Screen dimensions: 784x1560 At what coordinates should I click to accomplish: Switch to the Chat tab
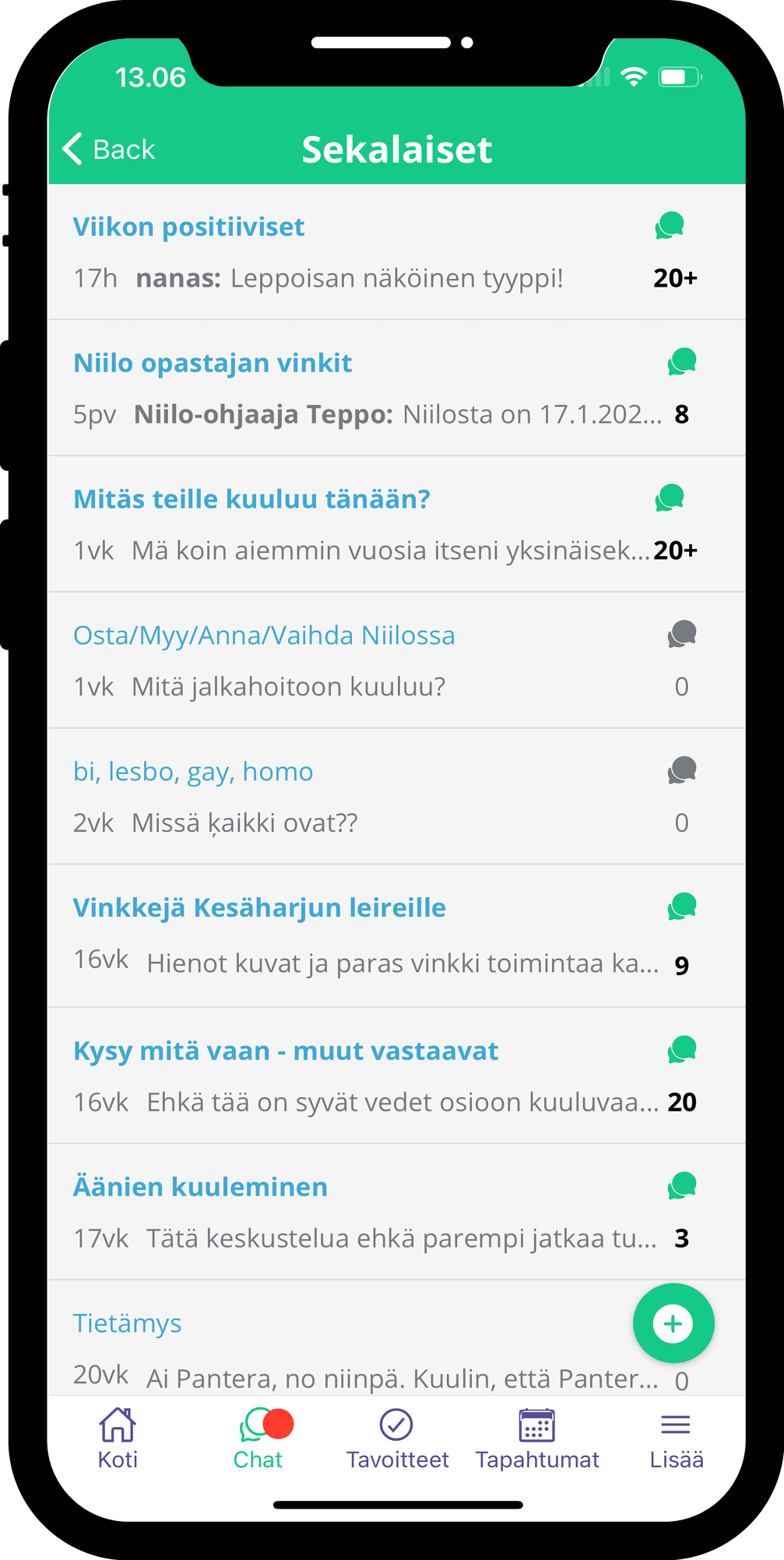(x=258, y=1439)
